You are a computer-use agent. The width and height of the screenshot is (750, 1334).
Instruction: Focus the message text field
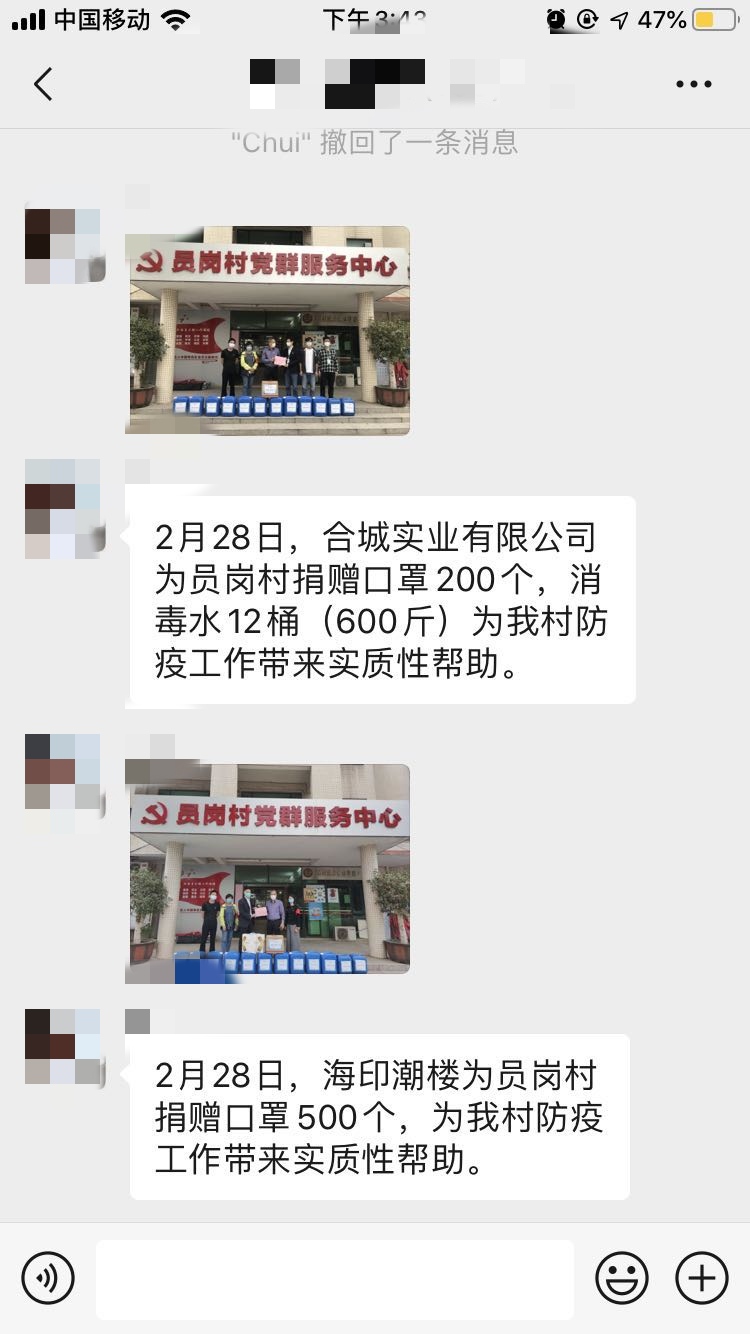click(335, 1279)
